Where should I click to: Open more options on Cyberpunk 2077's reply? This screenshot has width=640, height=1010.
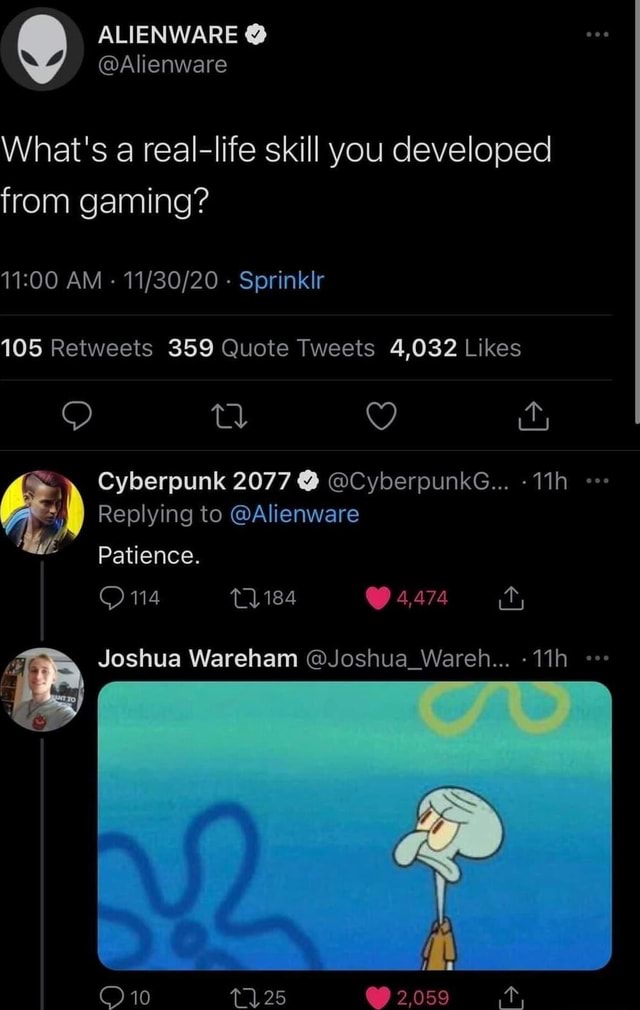(599, 482)
